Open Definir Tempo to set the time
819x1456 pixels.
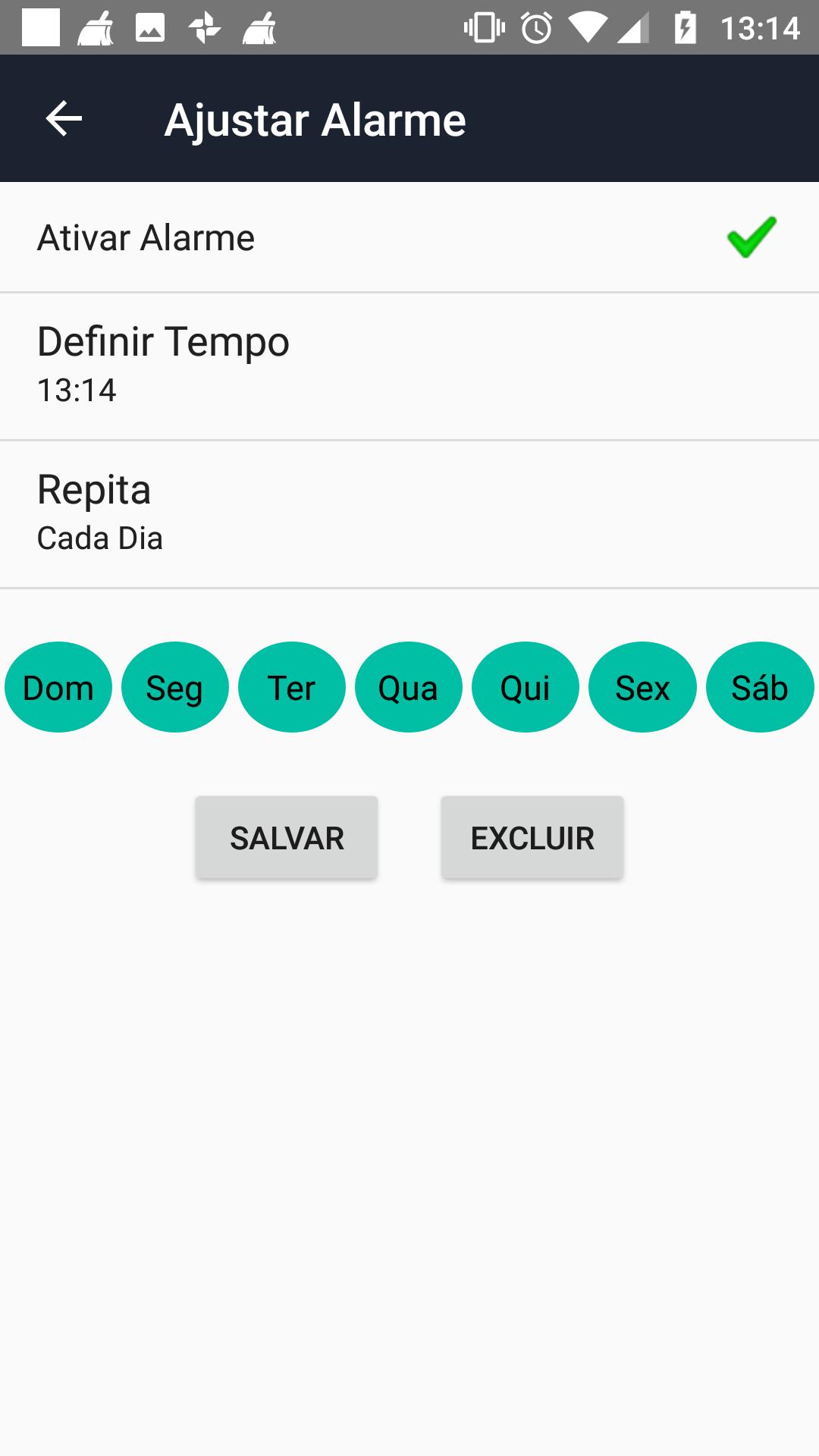(x=409, y=366)
